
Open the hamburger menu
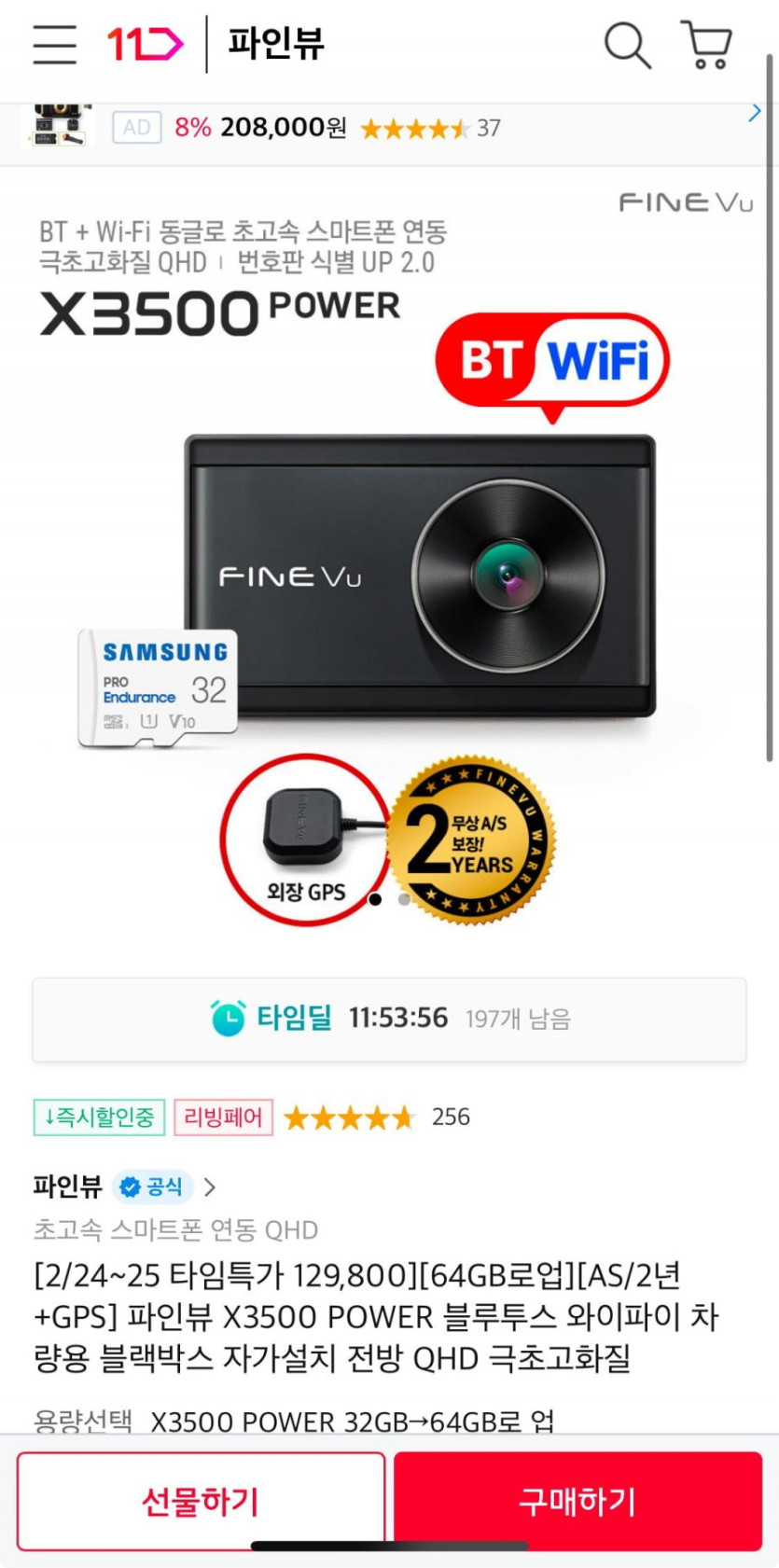(55, 44)
